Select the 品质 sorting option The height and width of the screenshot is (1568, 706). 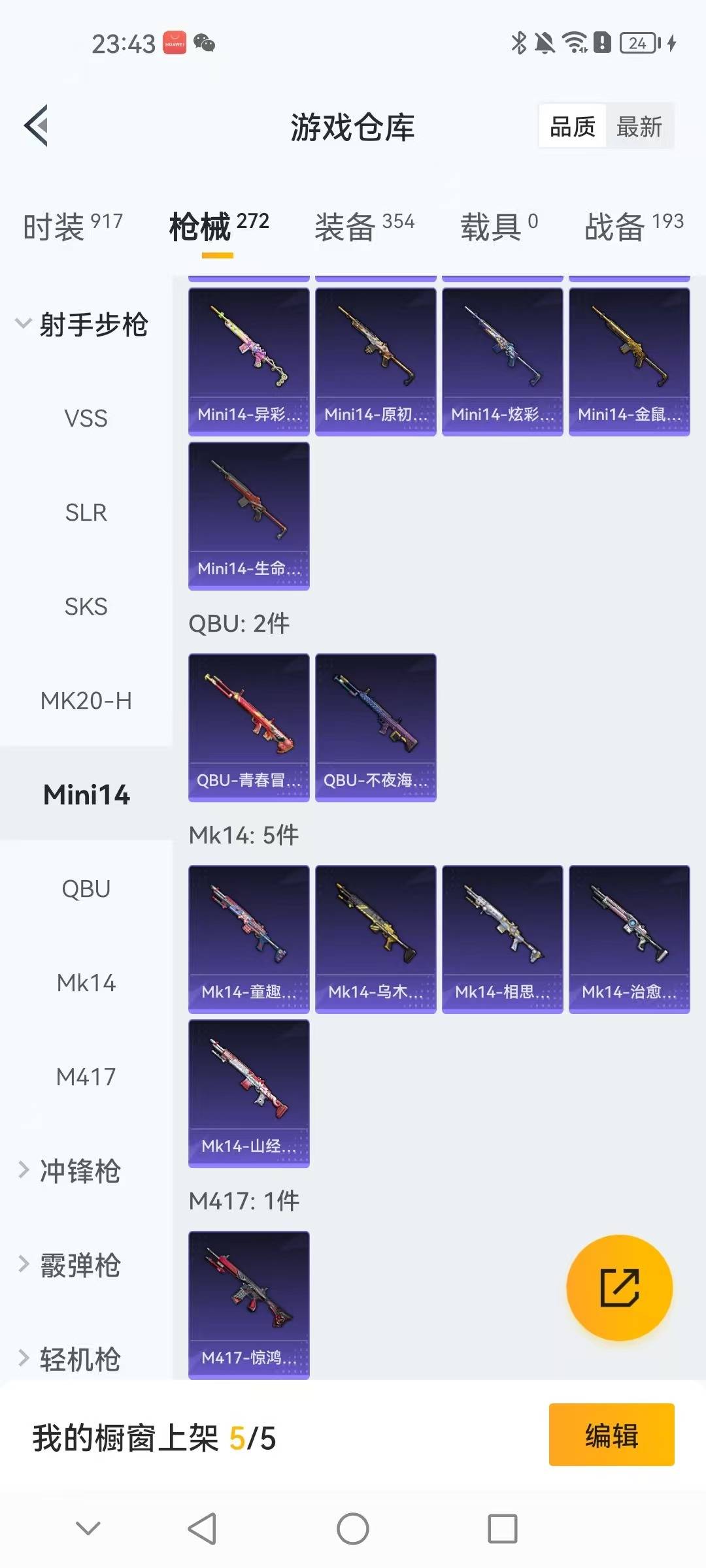(573, 126)
